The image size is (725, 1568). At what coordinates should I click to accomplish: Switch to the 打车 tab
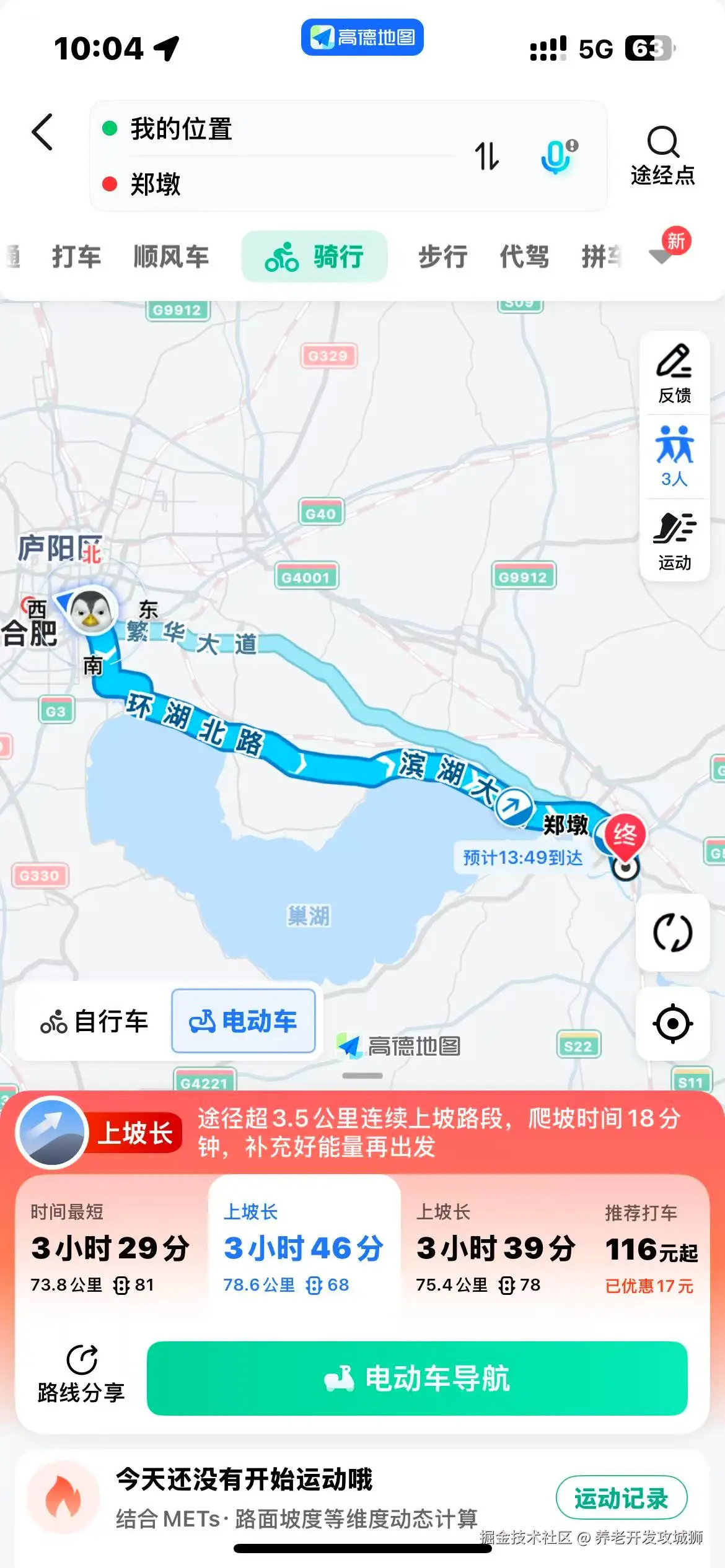[76, 256]
